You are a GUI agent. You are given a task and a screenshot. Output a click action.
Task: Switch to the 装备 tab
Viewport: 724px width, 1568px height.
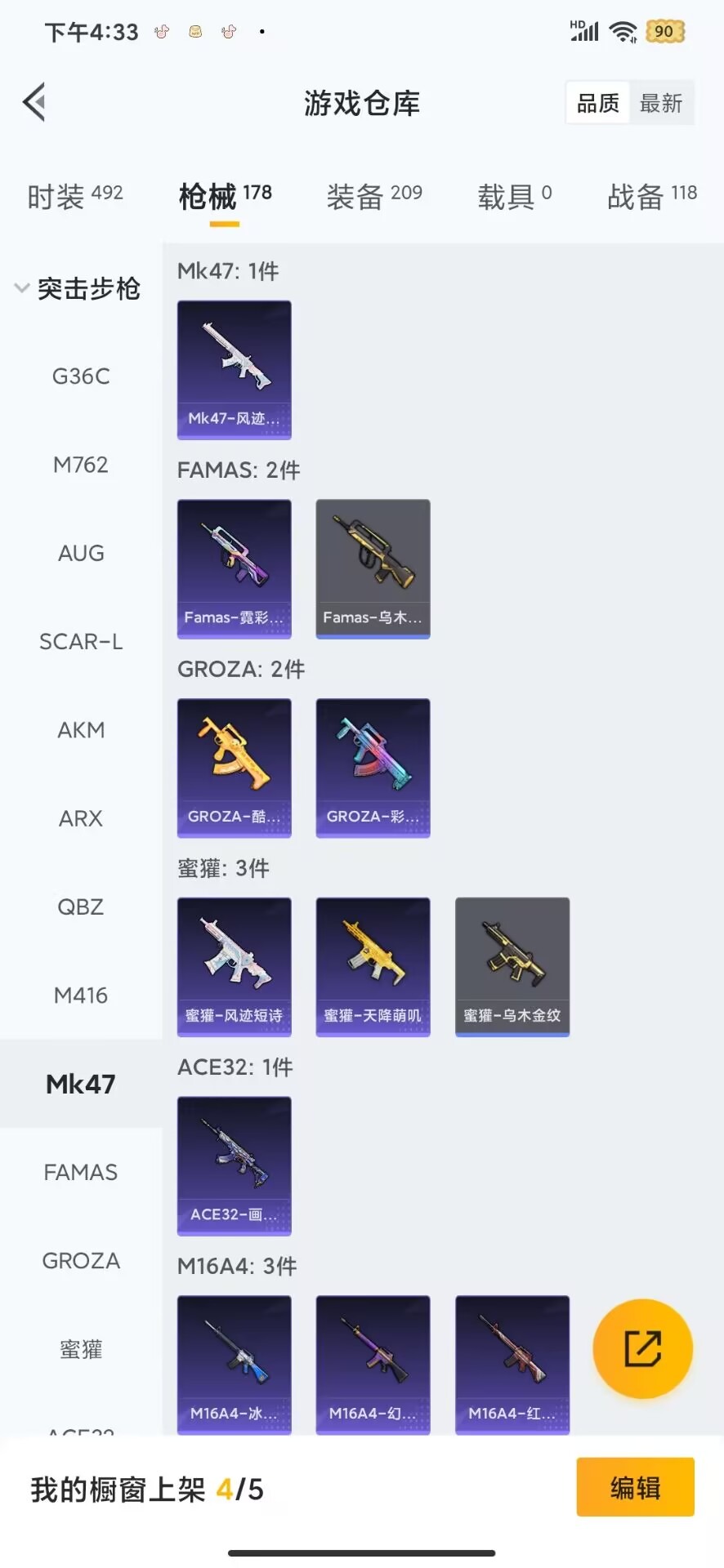tap(373, 196)
